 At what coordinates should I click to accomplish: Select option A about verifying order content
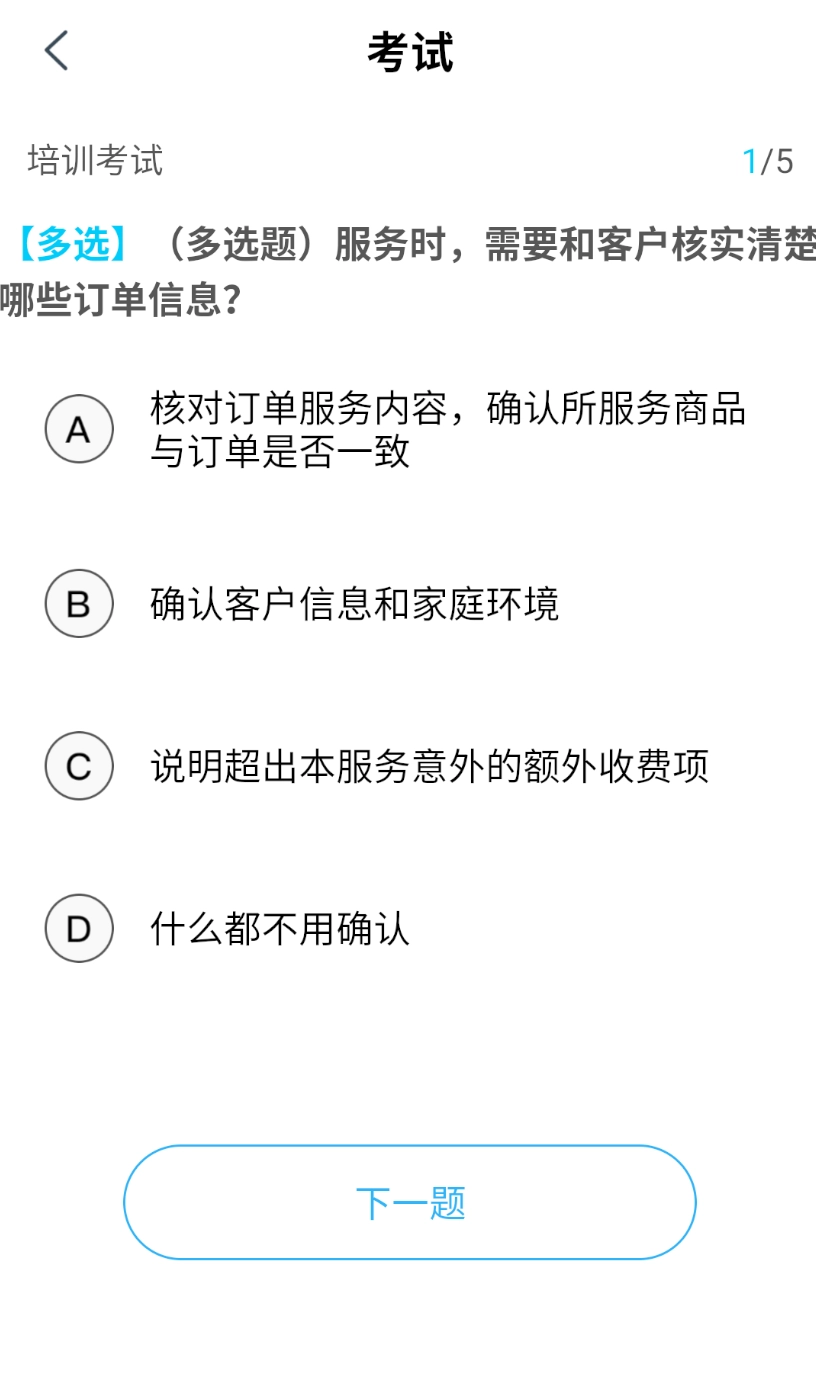coord(79,430)
